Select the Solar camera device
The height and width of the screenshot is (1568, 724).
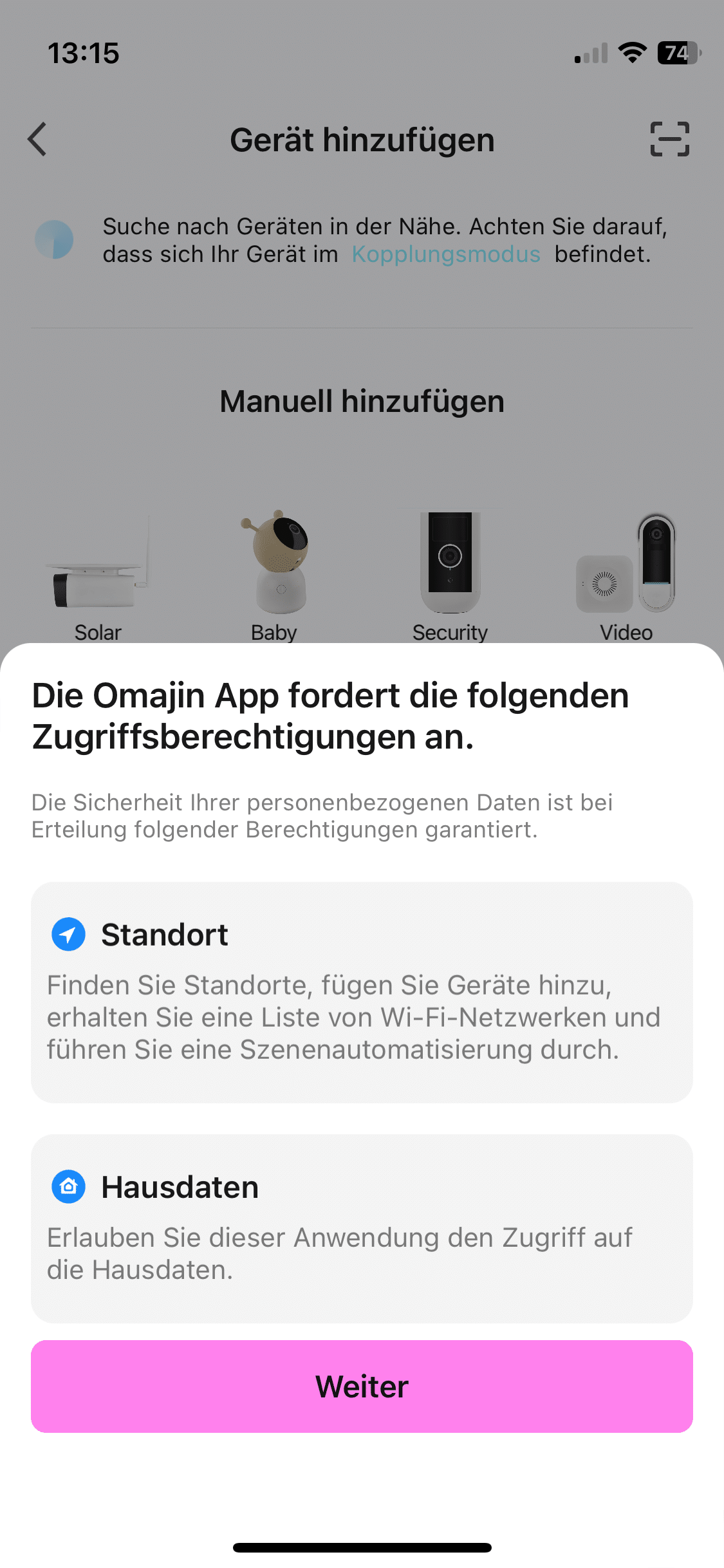tap(98, 573)
